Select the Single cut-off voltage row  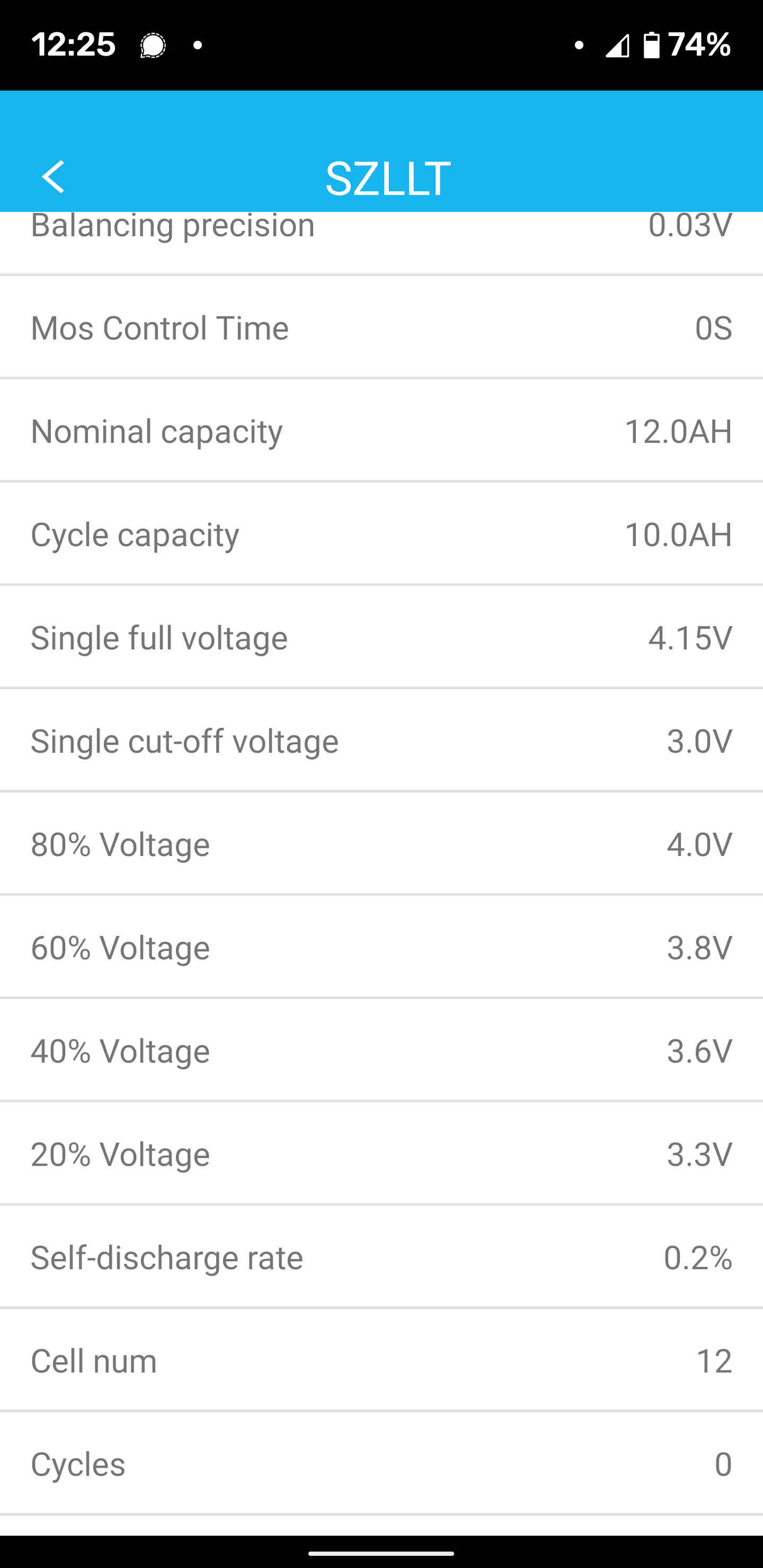click(x=381, y=742)
